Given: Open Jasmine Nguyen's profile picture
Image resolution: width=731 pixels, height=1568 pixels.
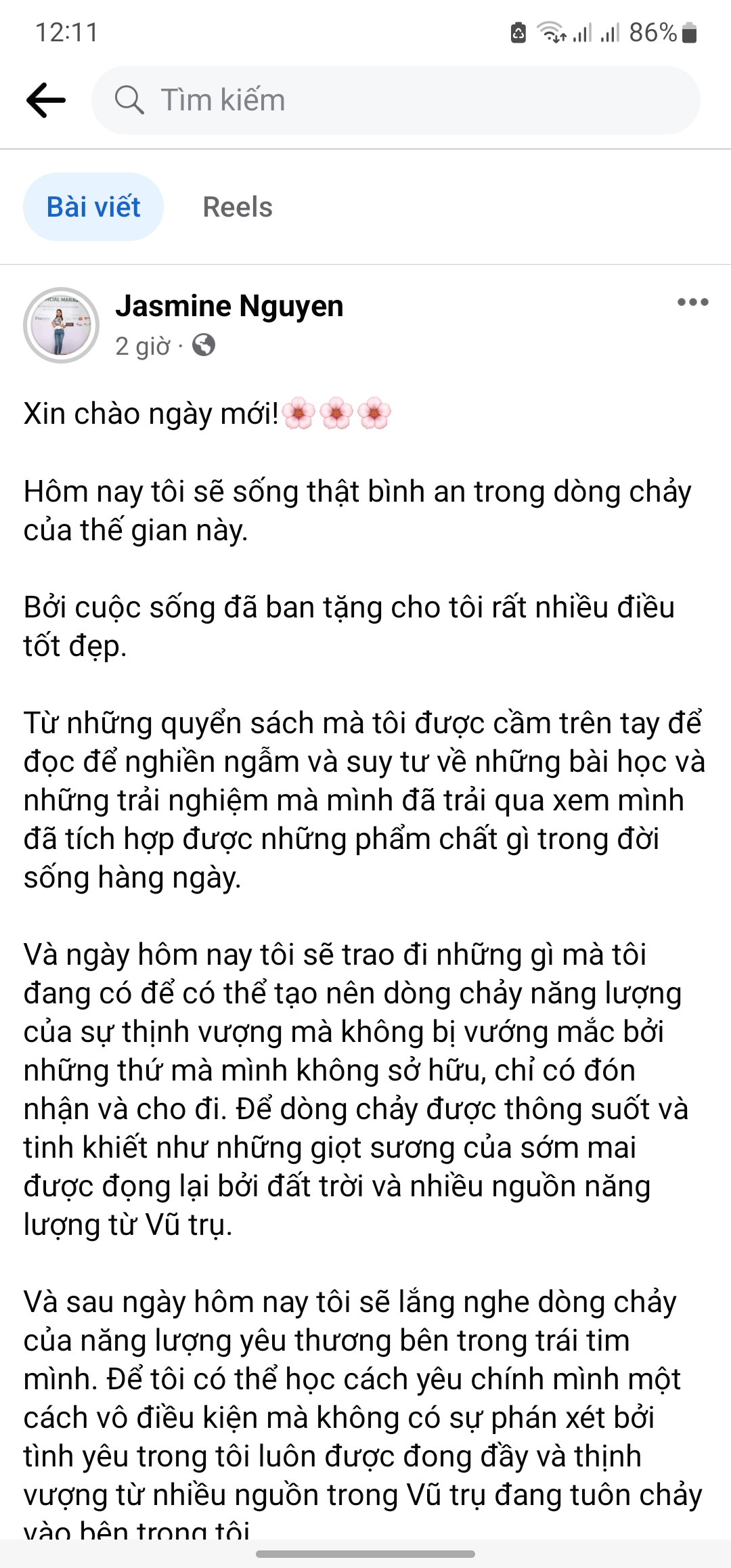Looking at the screenshot, I should 62,326.
